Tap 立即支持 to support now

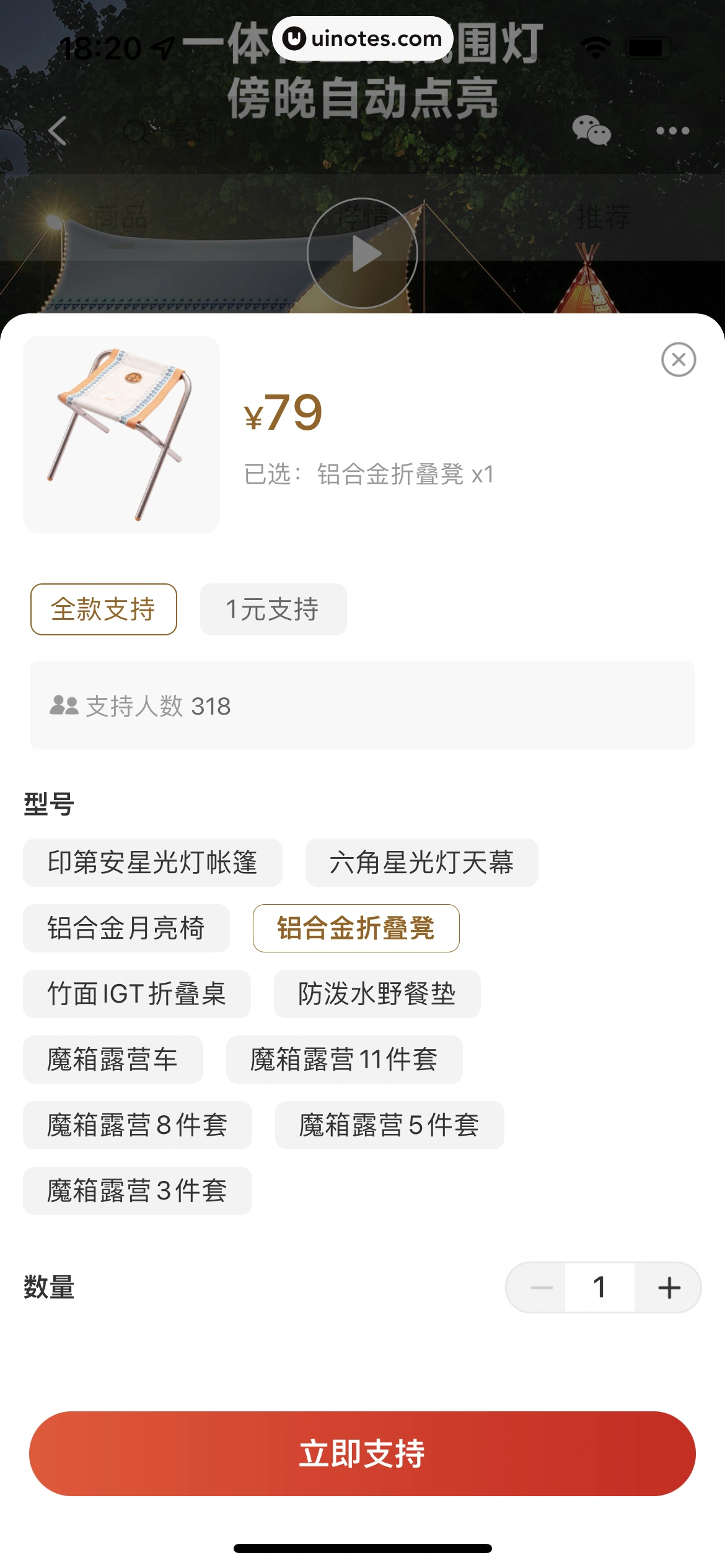point(362,1453)
